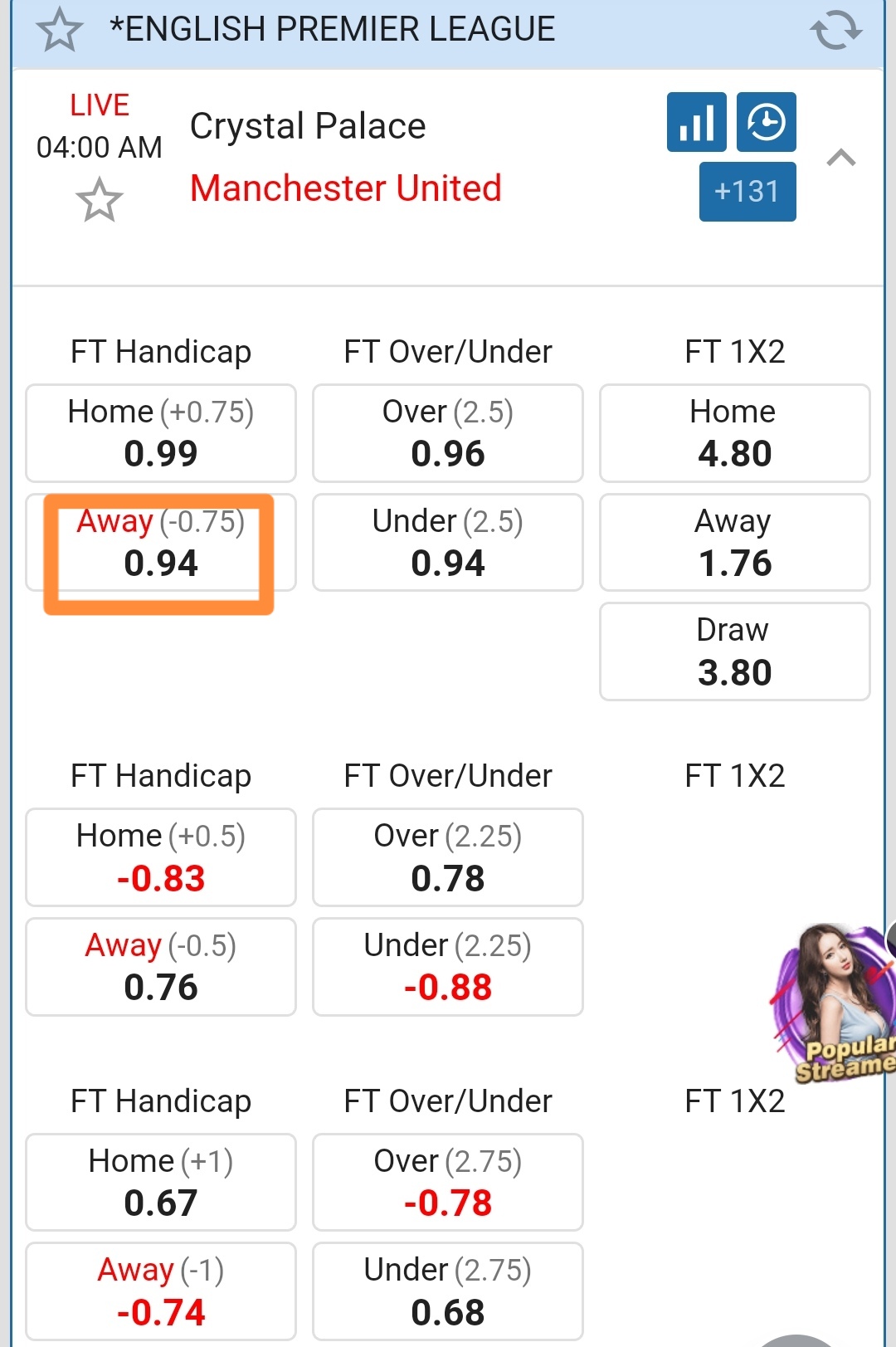
Task: Open the +131 more markets
Action: [x=747, y=192]
